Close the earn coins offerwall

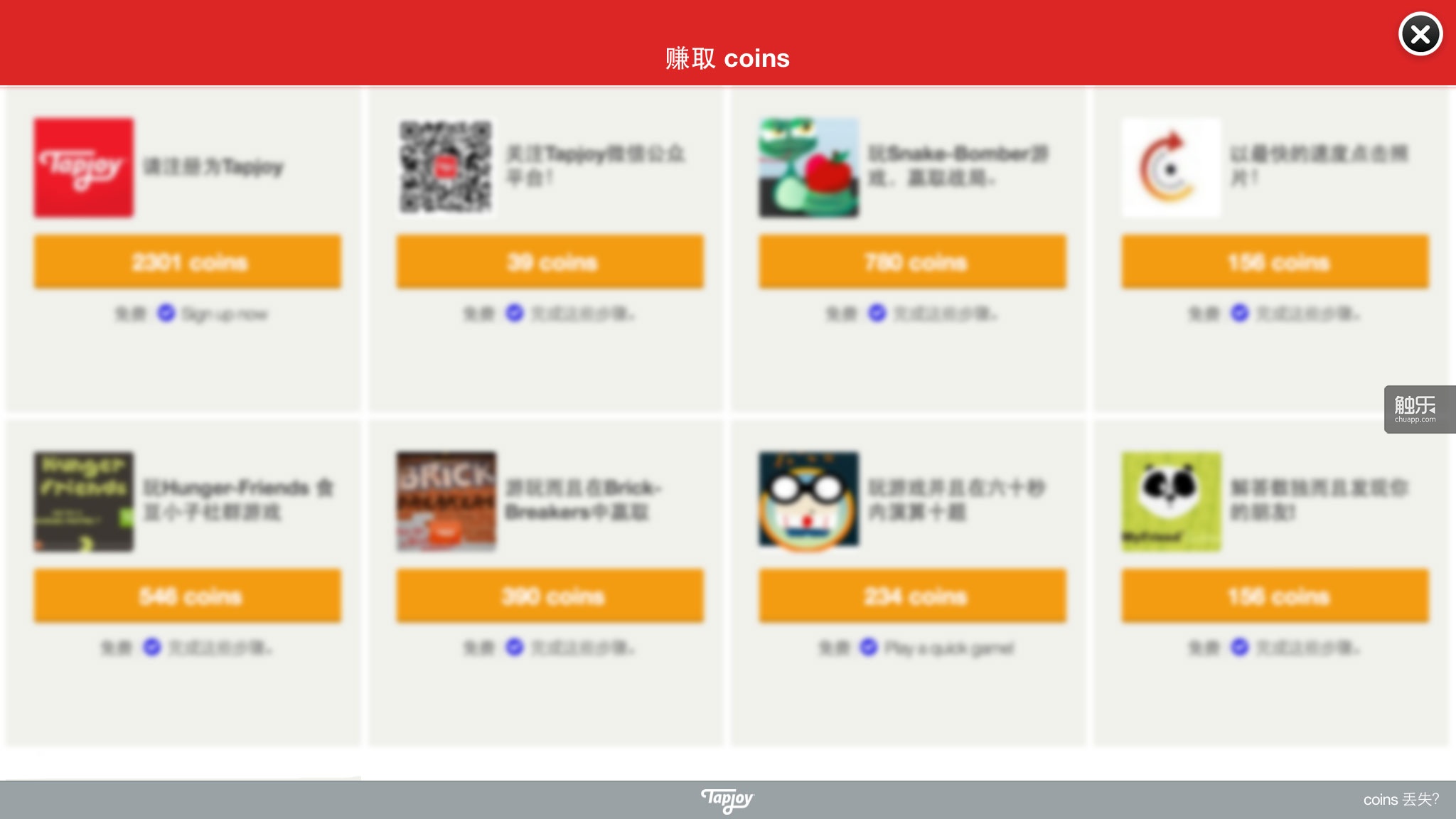point(1420,34)
